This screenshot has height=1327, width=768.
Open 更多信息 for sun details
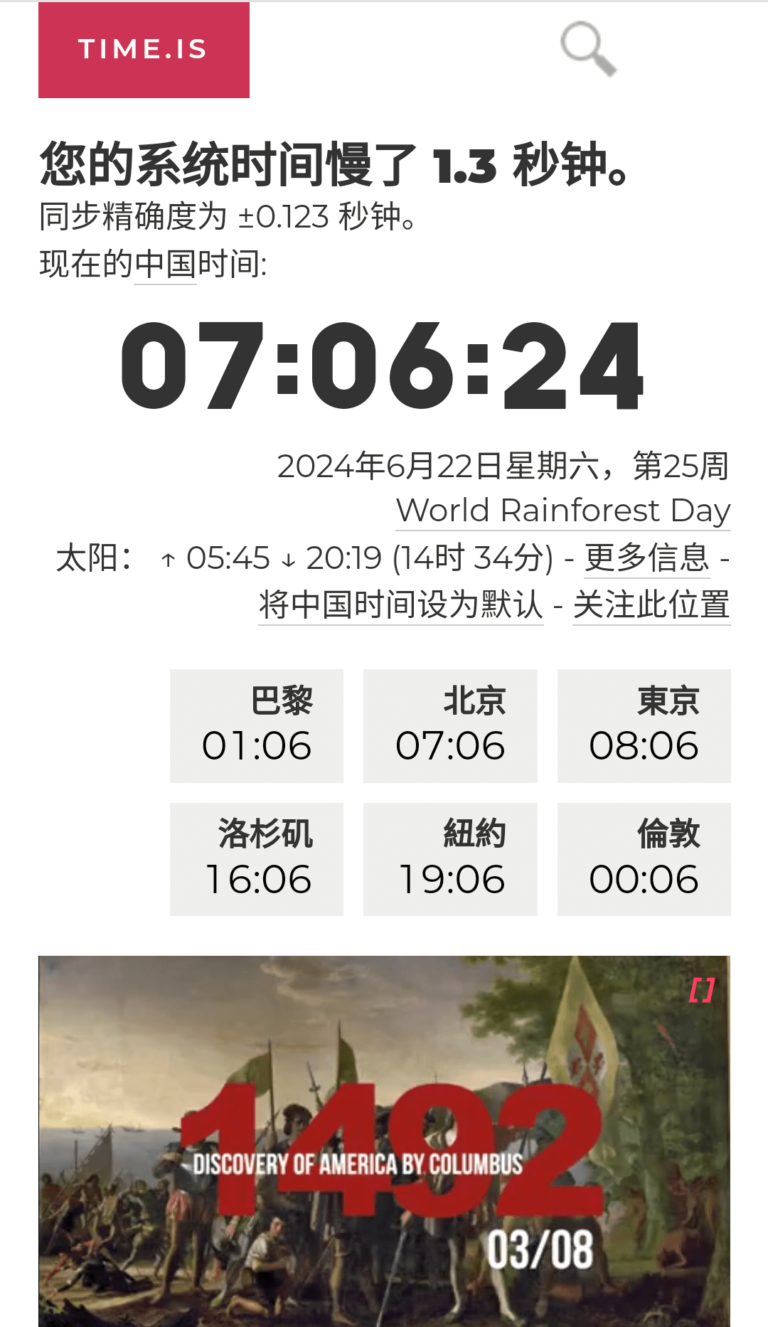coord(646,558)
